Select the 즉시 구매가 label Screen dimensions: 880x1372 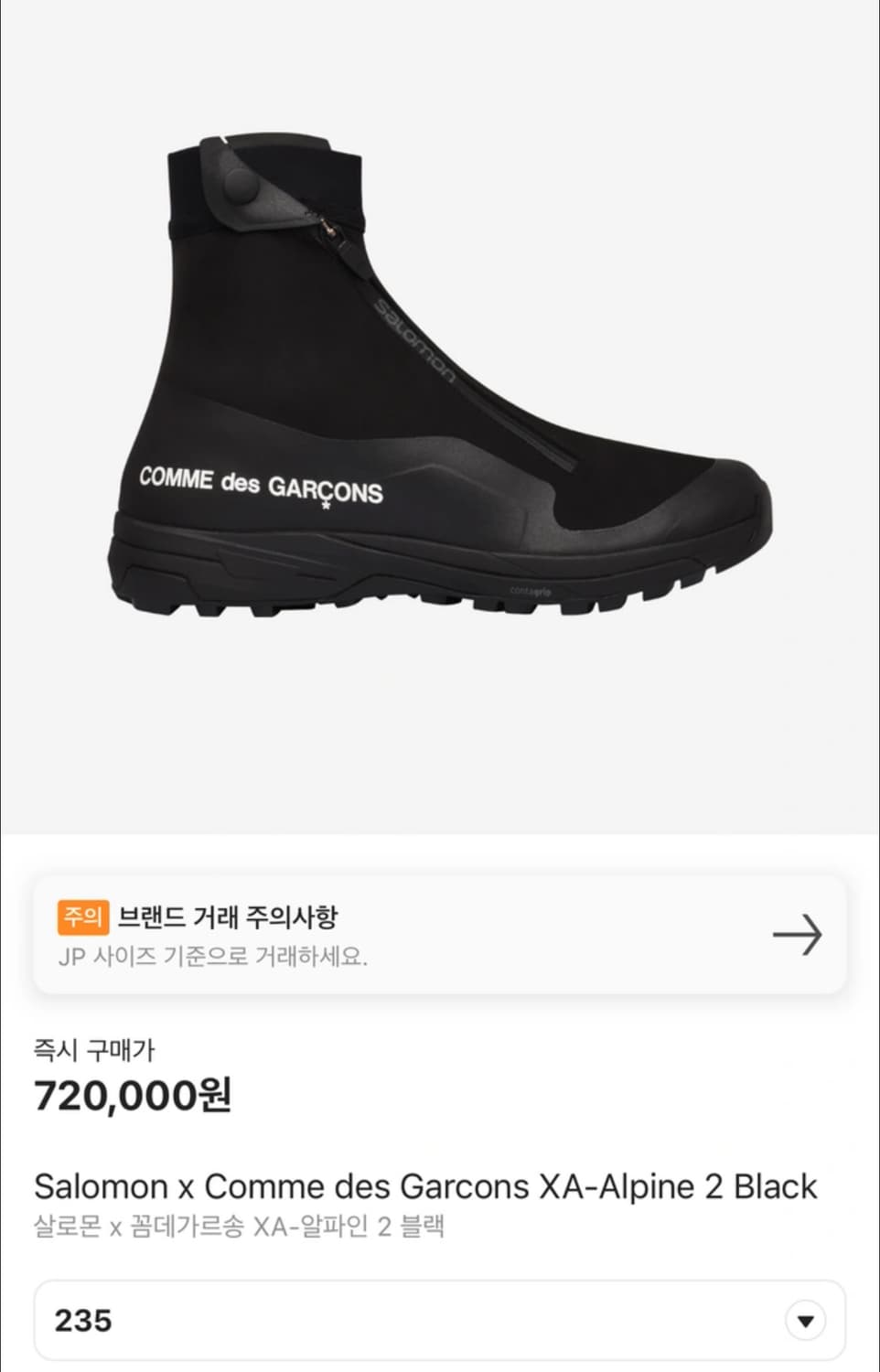[x=95, y=1050]
